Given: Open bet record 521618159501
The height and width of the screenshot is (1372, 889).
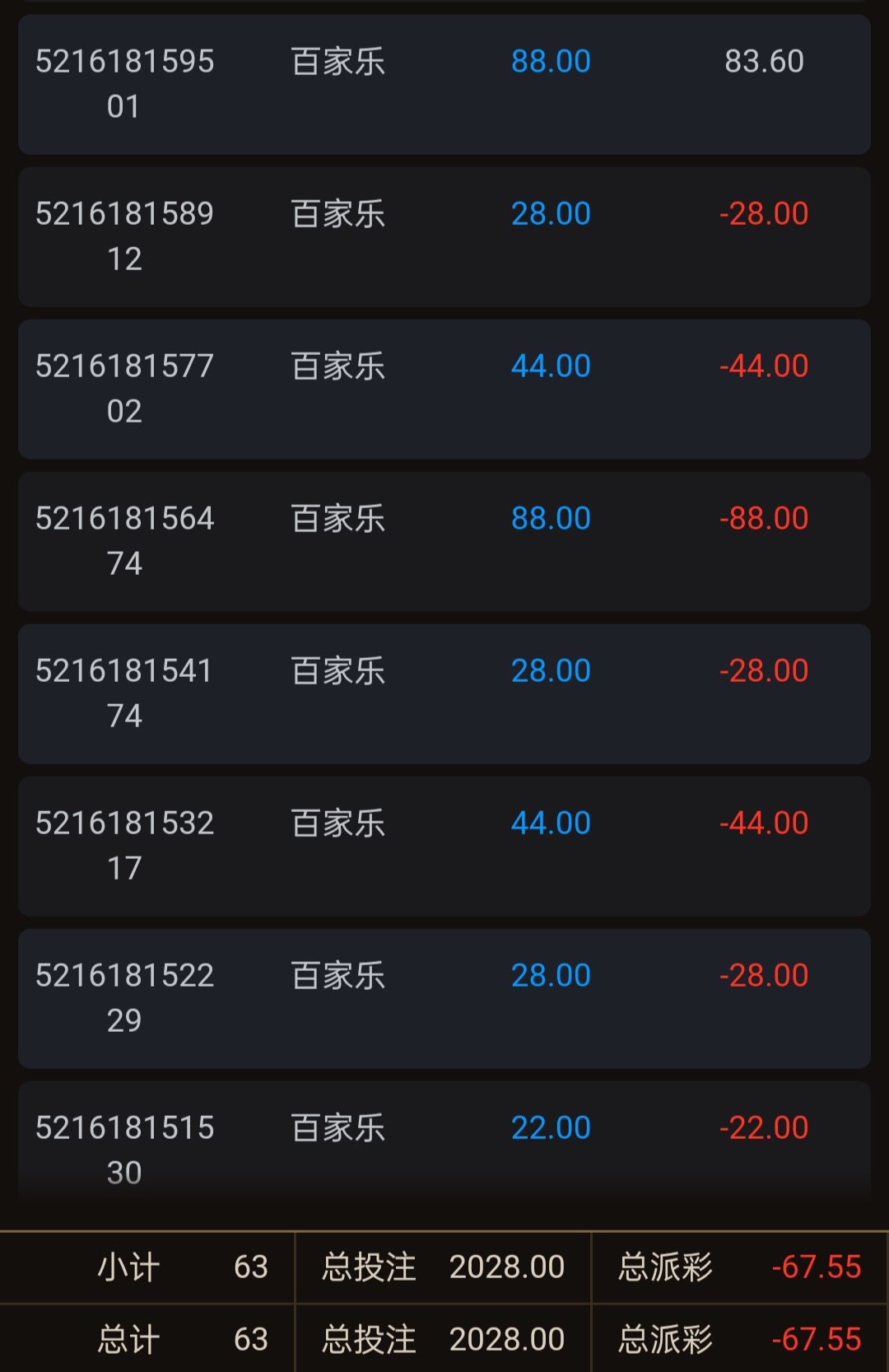Looking at the screenshot, I should [x=444, y=84].
